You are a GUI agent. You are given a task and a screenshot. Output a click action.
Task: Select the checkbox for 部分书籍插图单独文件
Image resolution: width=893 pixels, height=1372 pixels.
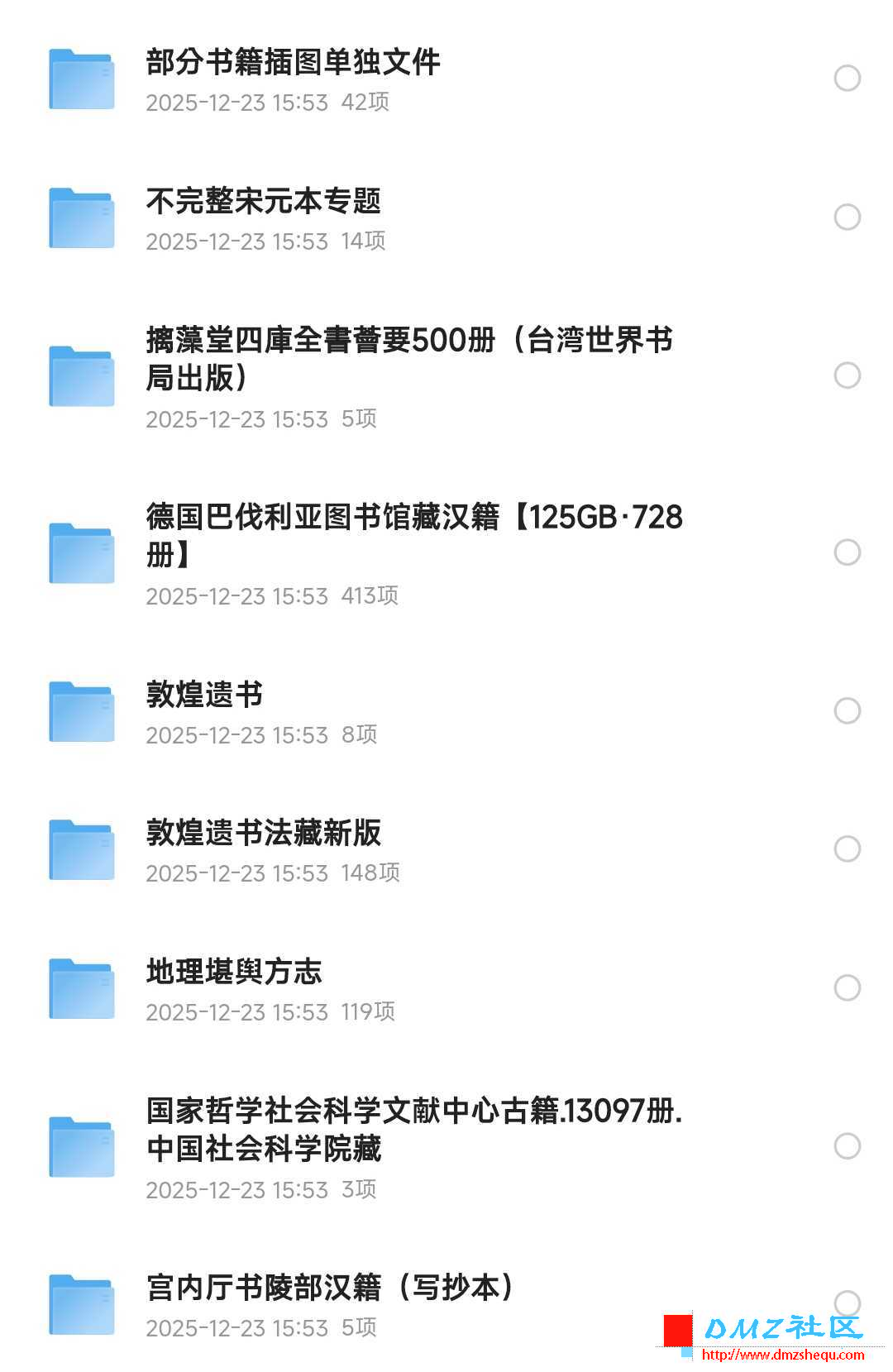[846, 79]
